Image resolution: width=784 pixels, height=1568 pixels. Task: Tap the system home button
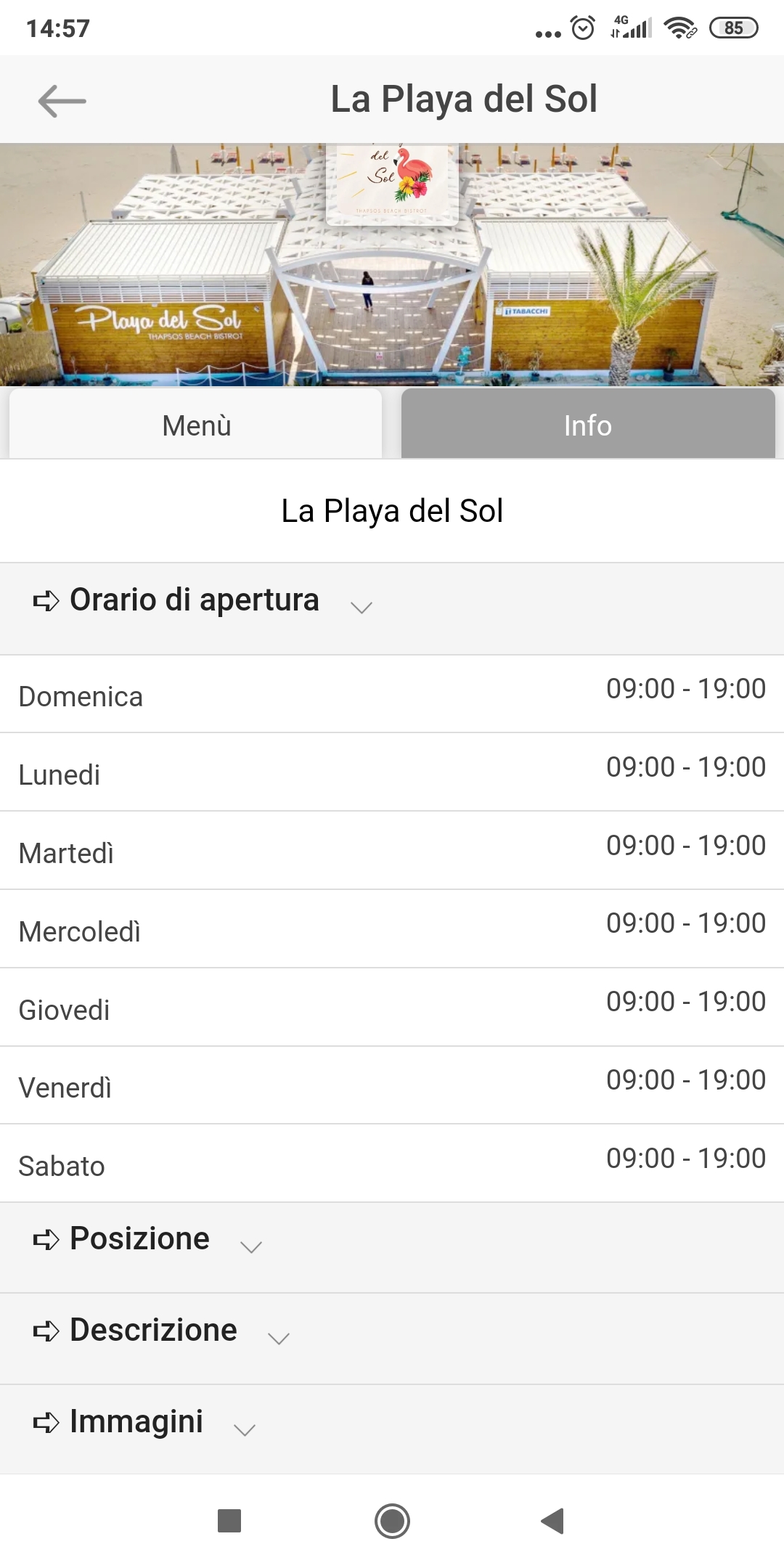[392, 1521]
